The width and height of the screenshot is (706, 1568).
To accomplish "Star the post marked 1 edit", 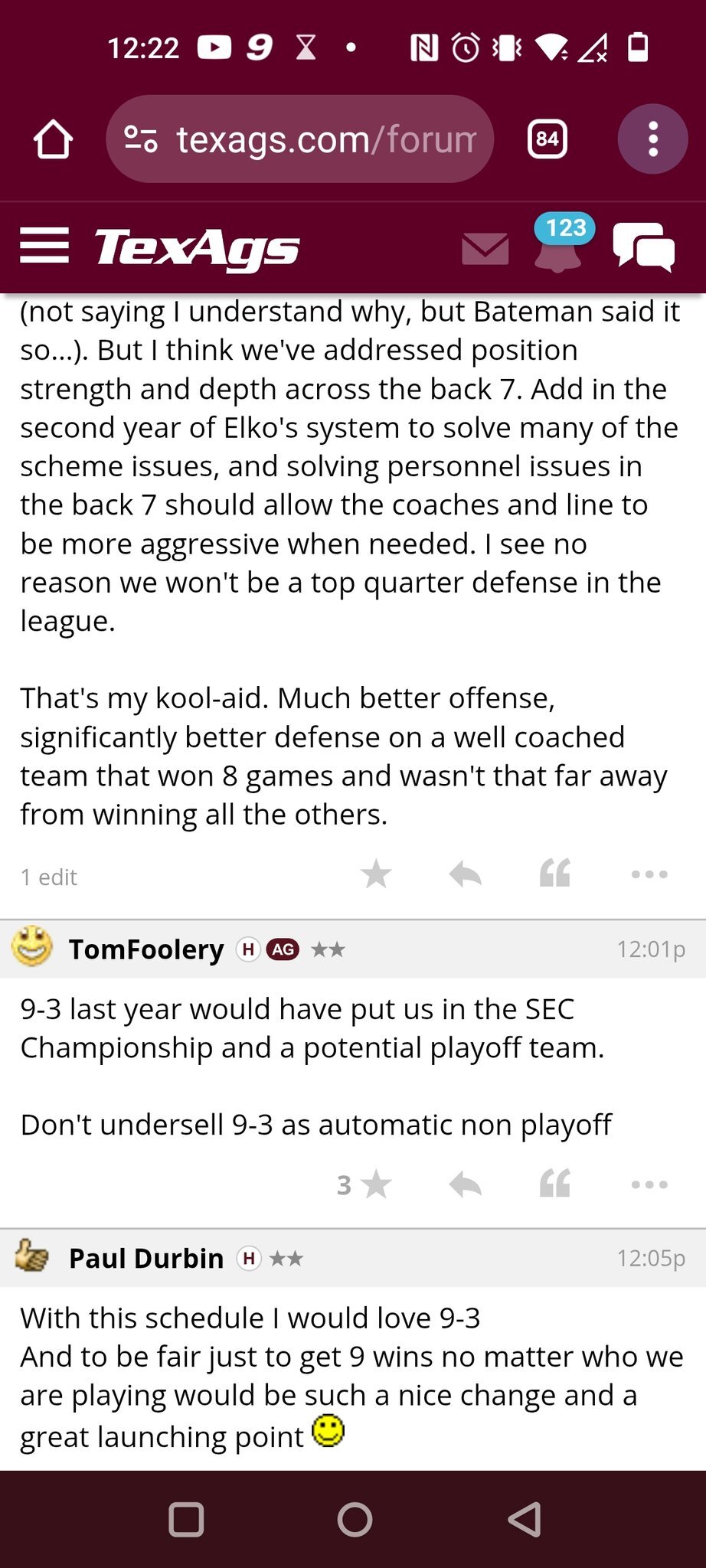I will coord(376,874).
